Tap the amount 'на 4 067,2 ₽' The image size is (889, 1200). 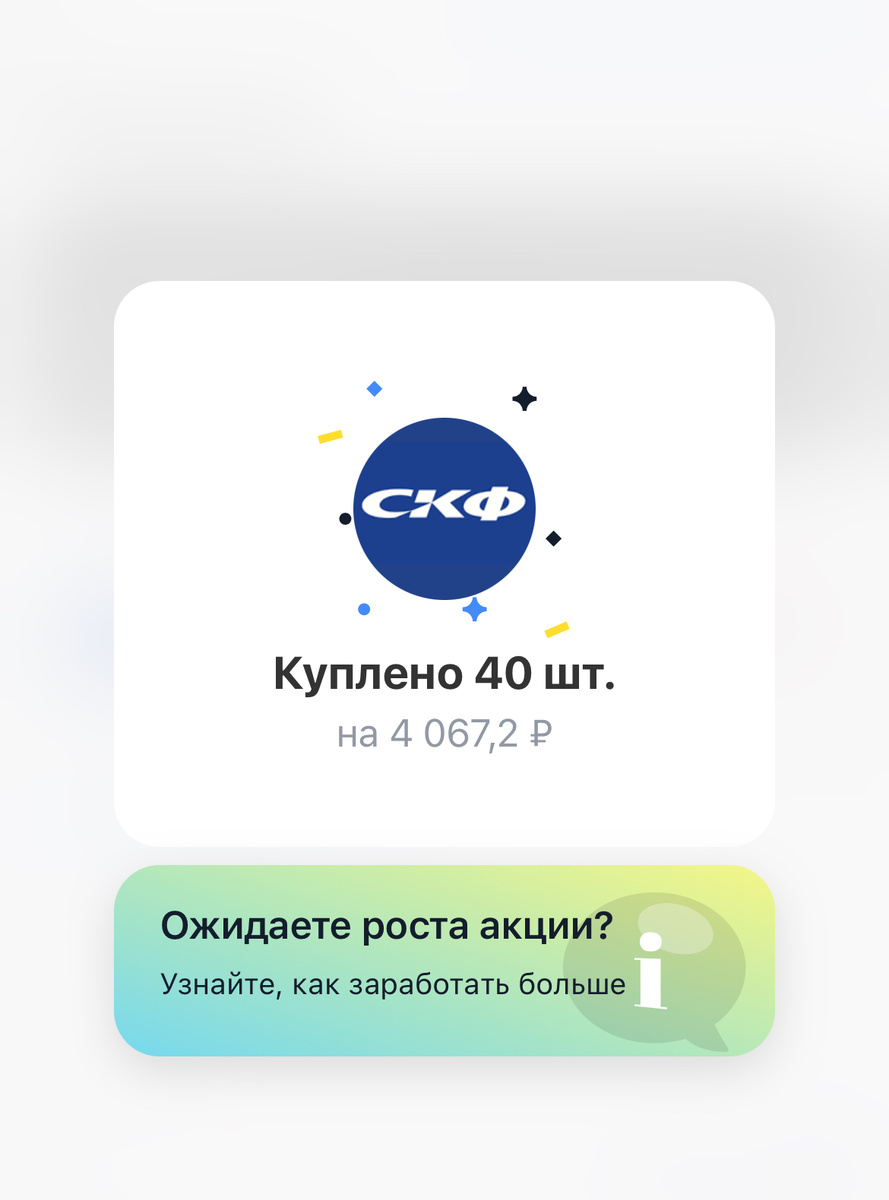tap(443, 733)
